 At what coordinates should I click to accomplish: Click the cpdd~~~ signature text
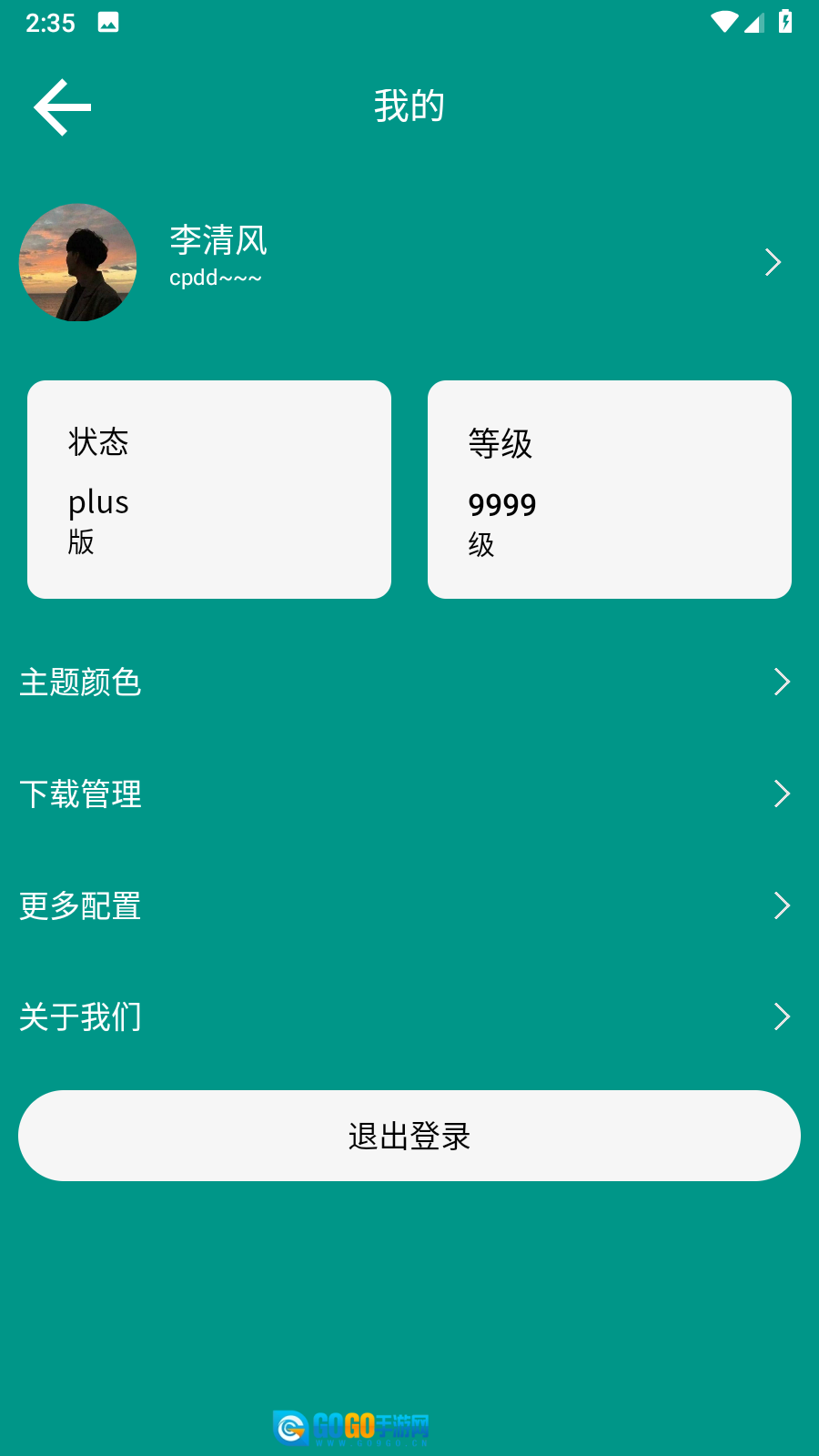[x=214, y=278]
